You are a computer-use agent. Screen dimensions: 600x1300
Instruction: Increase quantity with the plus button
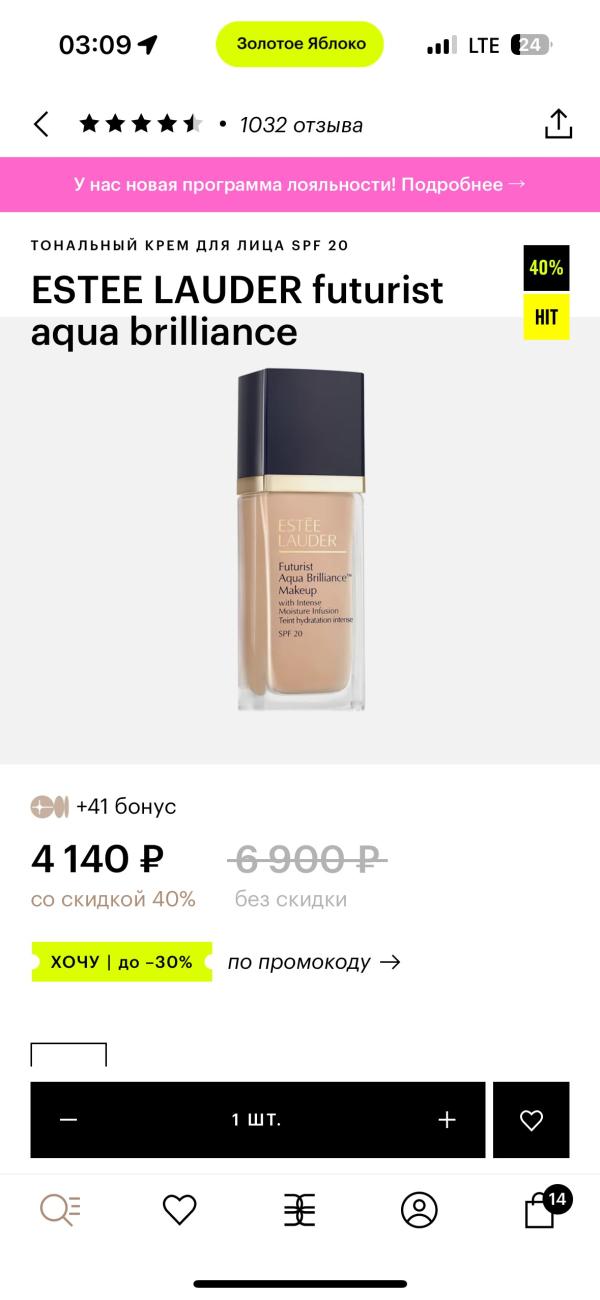(447, 1120)
